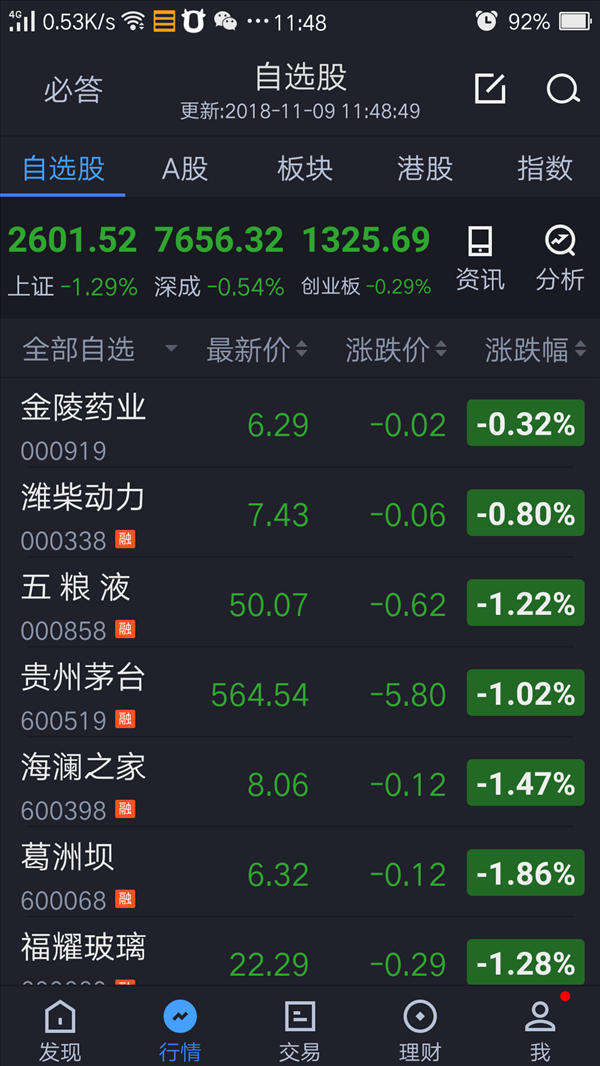
Task: Open the 葛洲坝 stock row
Action: (300, 872)
